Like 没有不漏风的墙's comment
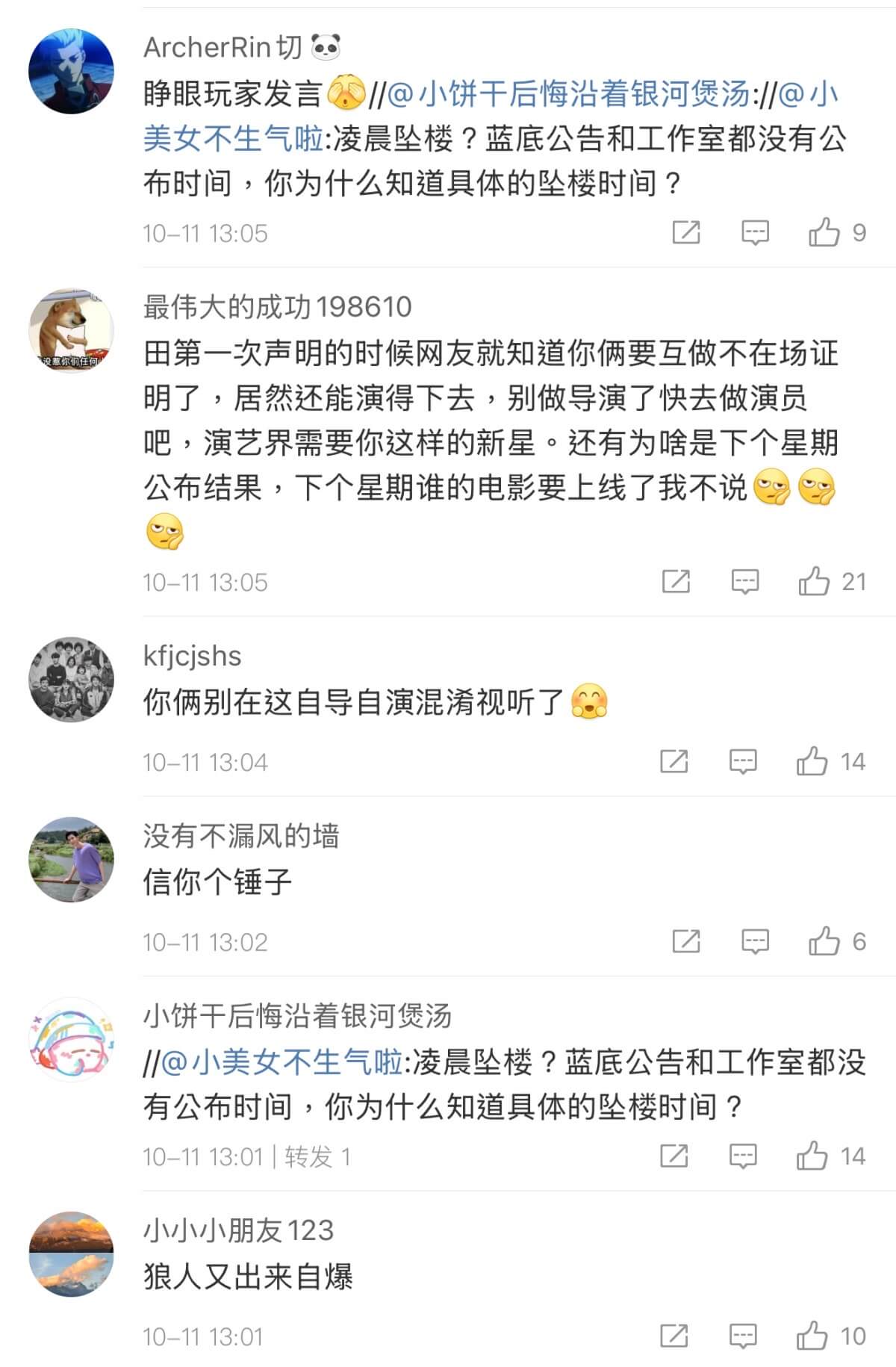The width and height of the screenshot is (896, 1367). [x=824, y=941]
